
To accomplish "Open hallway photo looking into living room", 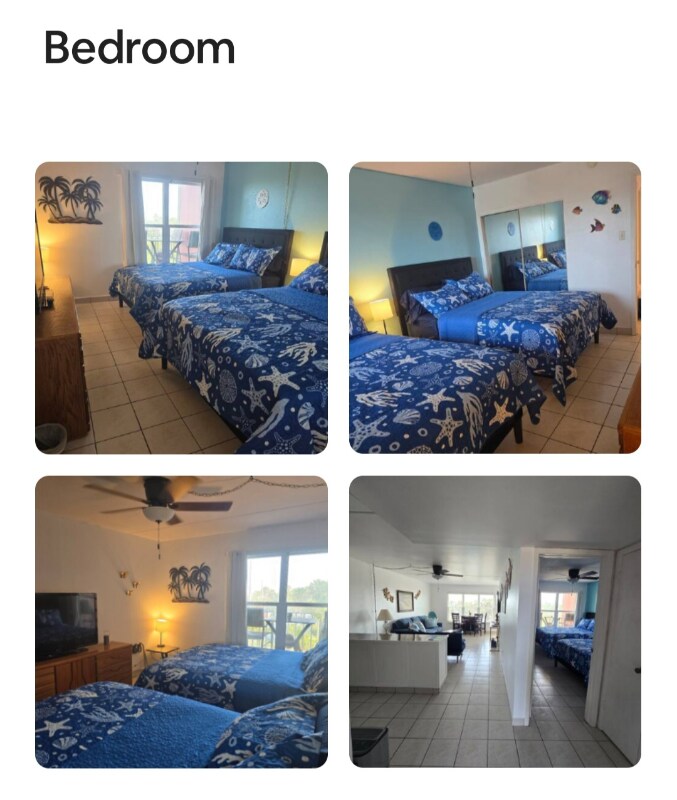I will (x=495, y=621).
